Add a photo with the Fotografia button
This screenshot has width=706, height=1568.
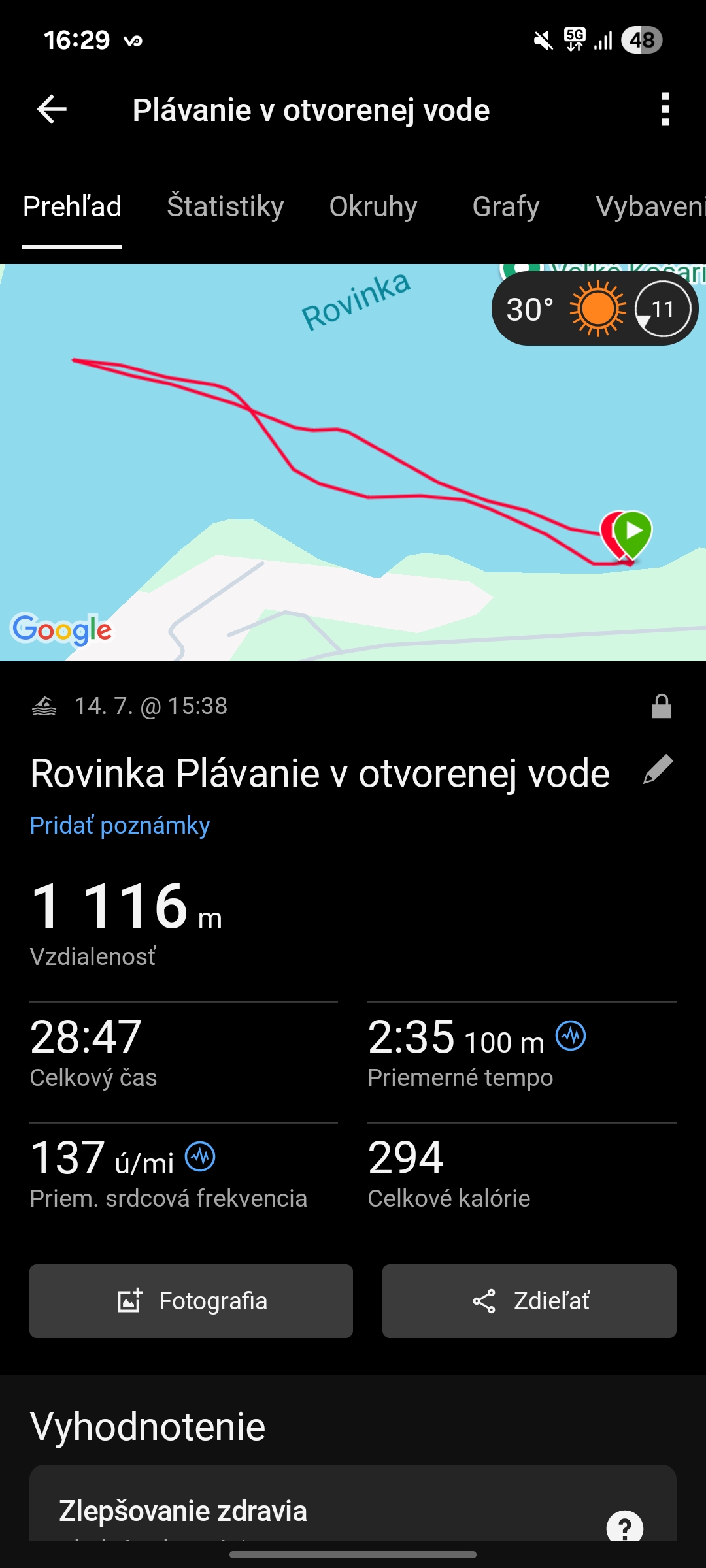pyautogui.click(x=191, y=1301)
